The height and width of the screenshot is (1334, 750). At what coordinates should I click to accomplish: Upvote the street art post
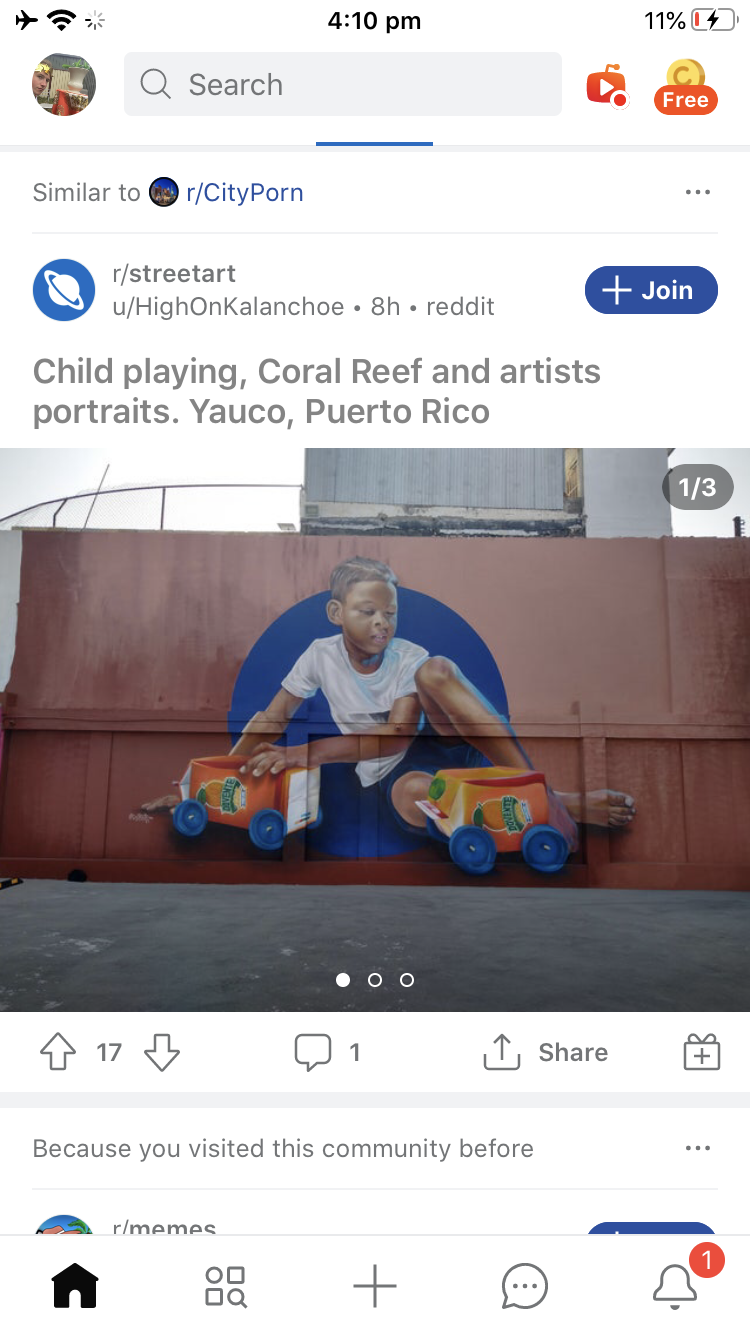pyautogui.click(x=58, y=1052)
